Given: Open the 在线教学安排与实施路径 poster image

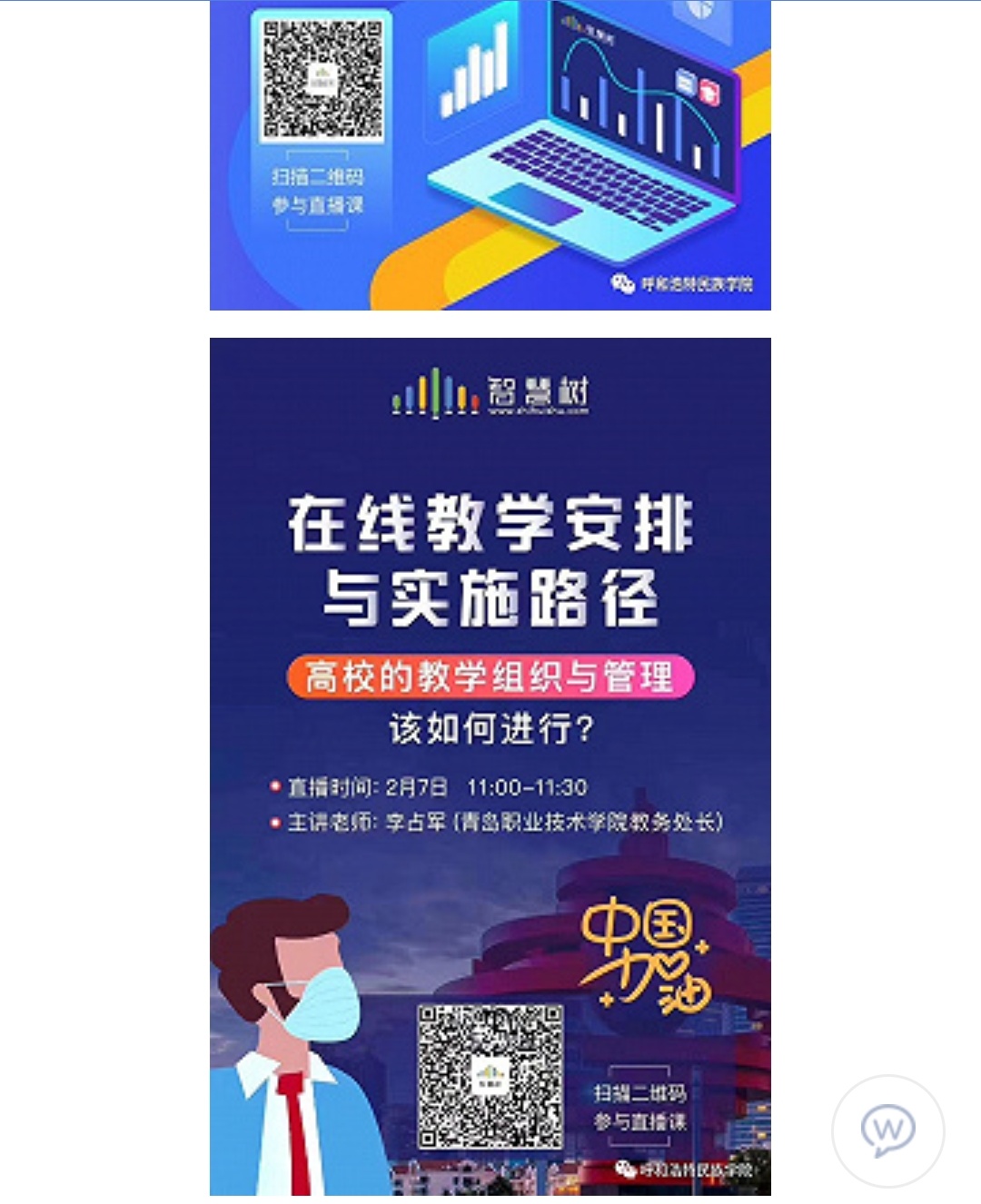Looking at the screenshot, I should 490,765.
